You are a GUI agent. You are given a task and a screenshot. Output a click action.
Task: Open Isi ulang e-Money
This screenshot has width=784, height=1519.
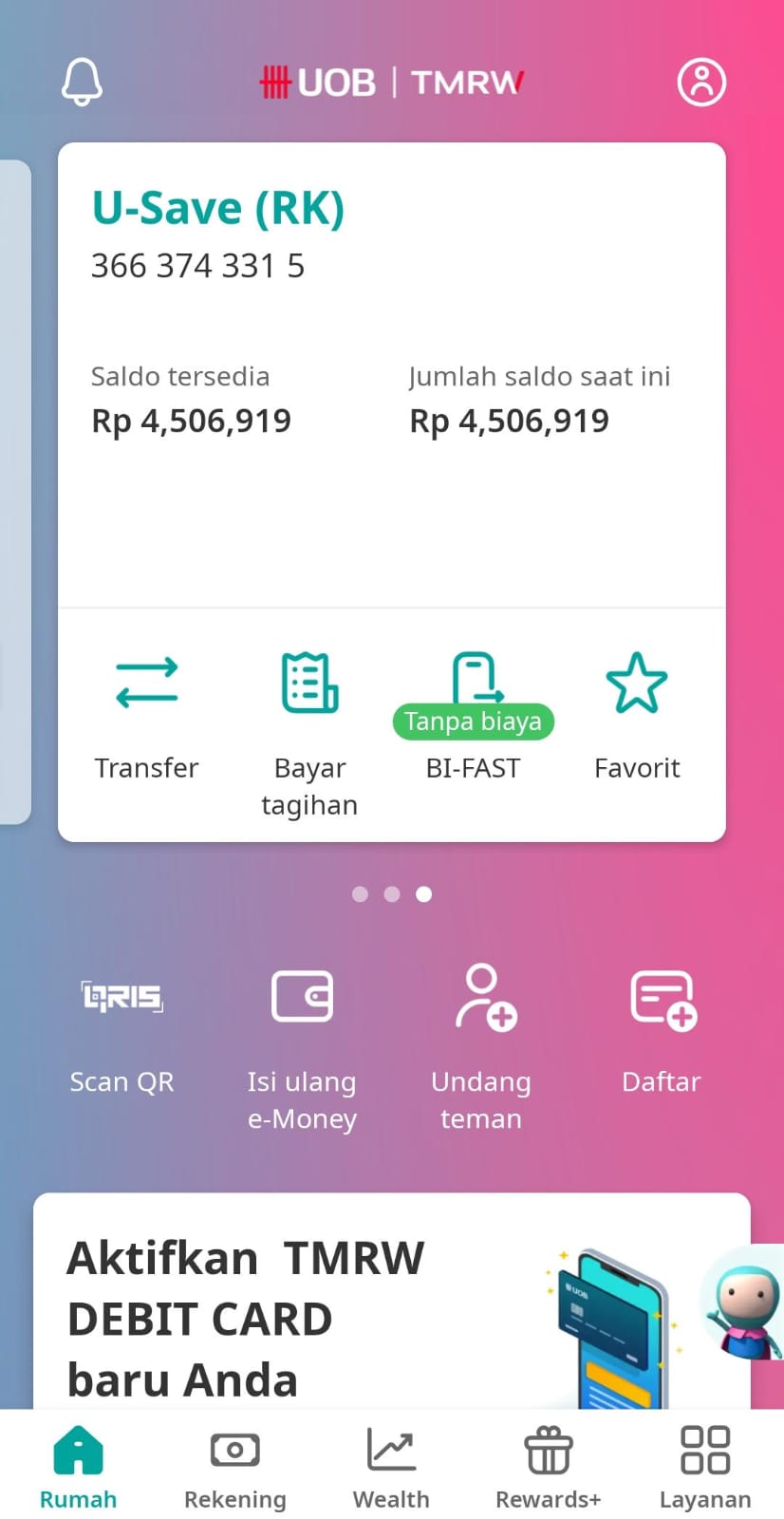coord(302,1049)
